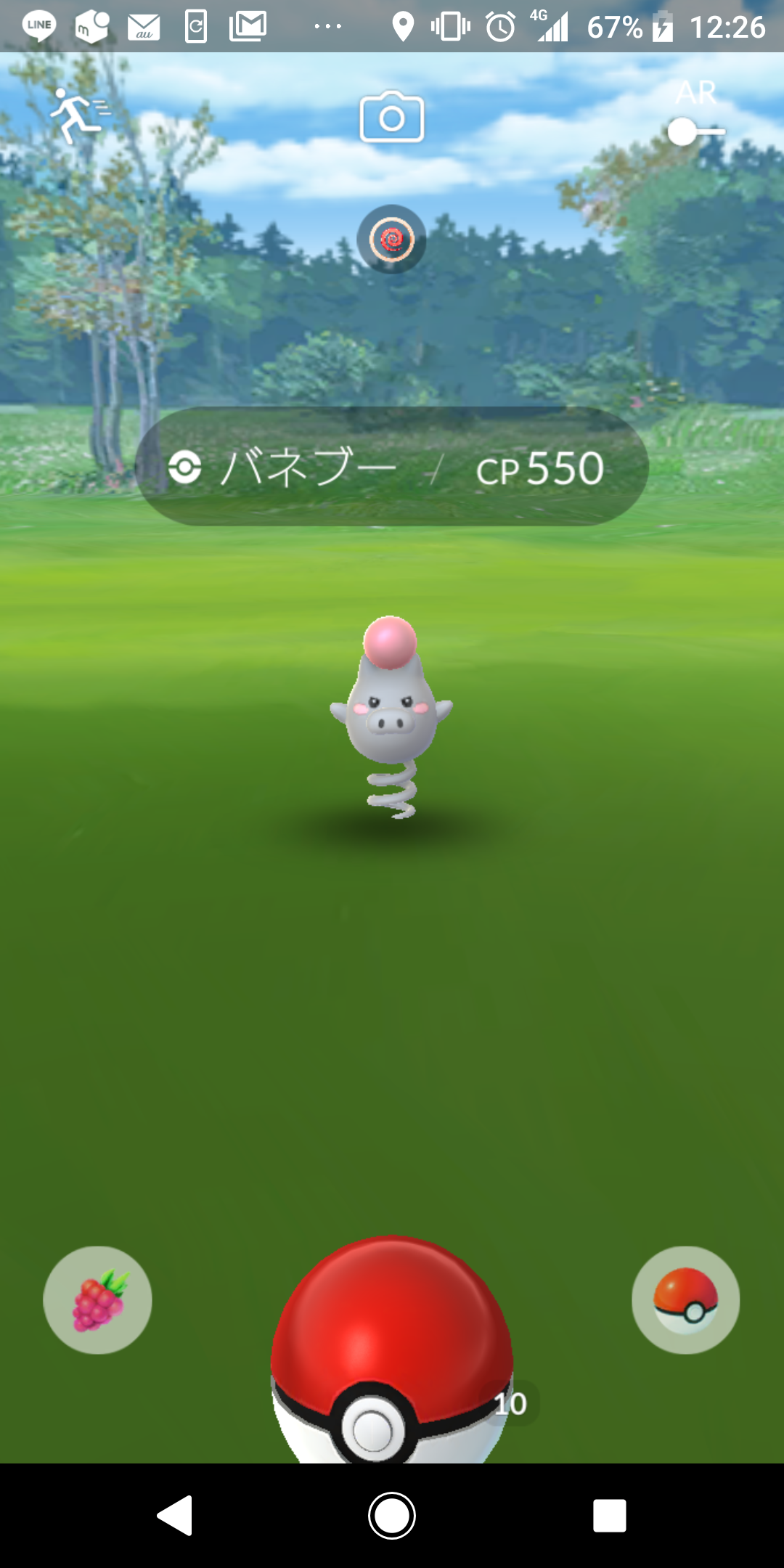Go back with the system back button
Screen dimensions: 784x1568
175,1515
